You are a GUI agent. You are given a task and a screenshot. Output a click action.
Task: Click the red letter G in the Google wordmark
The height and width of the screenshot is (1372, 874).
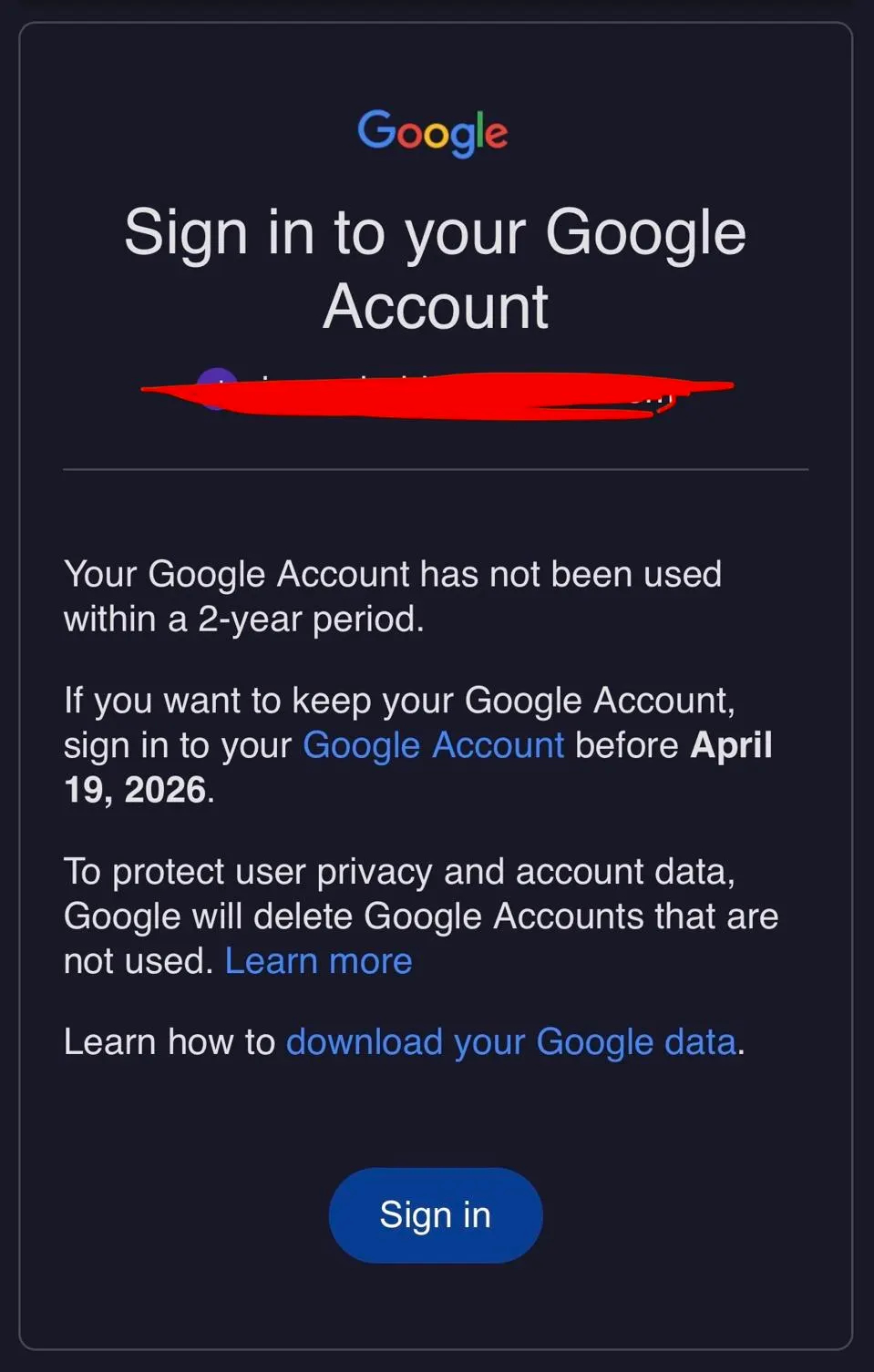(x=412, y=137)
